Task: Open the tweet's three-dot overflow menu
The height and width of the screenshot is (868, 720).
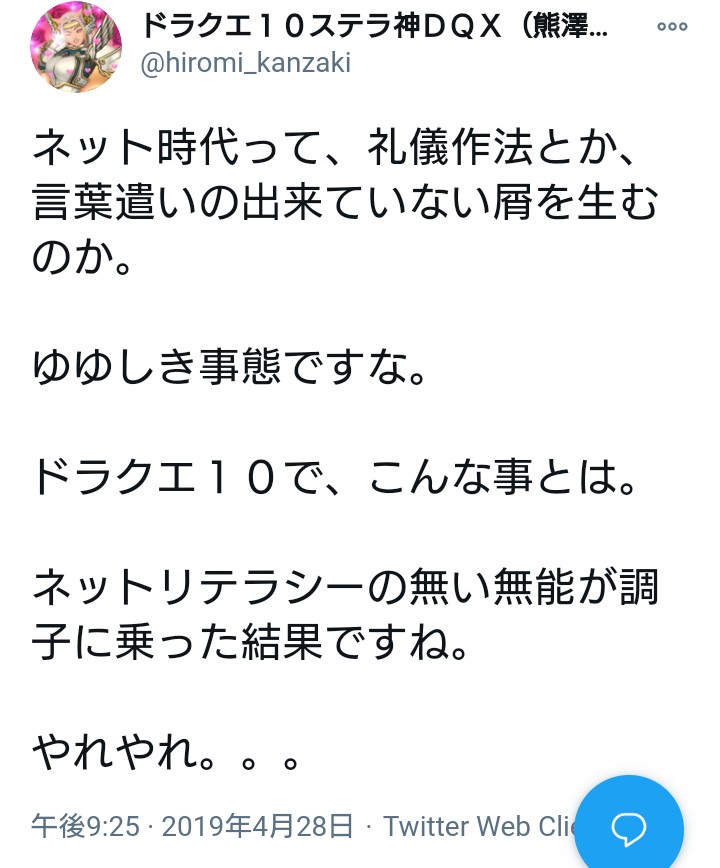Action: (x=672, y=27)
